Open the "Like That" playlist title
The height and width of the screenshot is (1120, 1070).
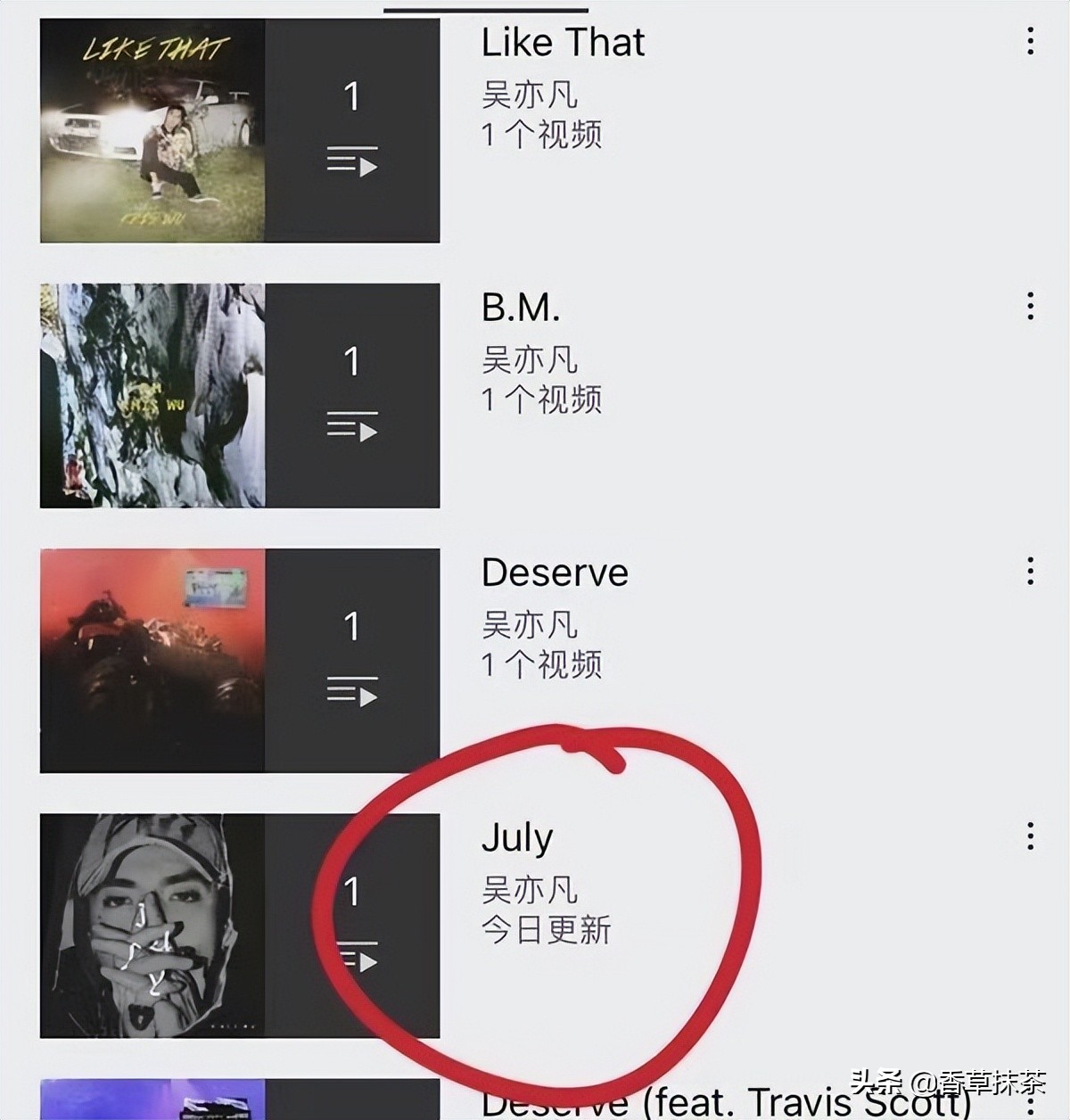tap(562, 42)
